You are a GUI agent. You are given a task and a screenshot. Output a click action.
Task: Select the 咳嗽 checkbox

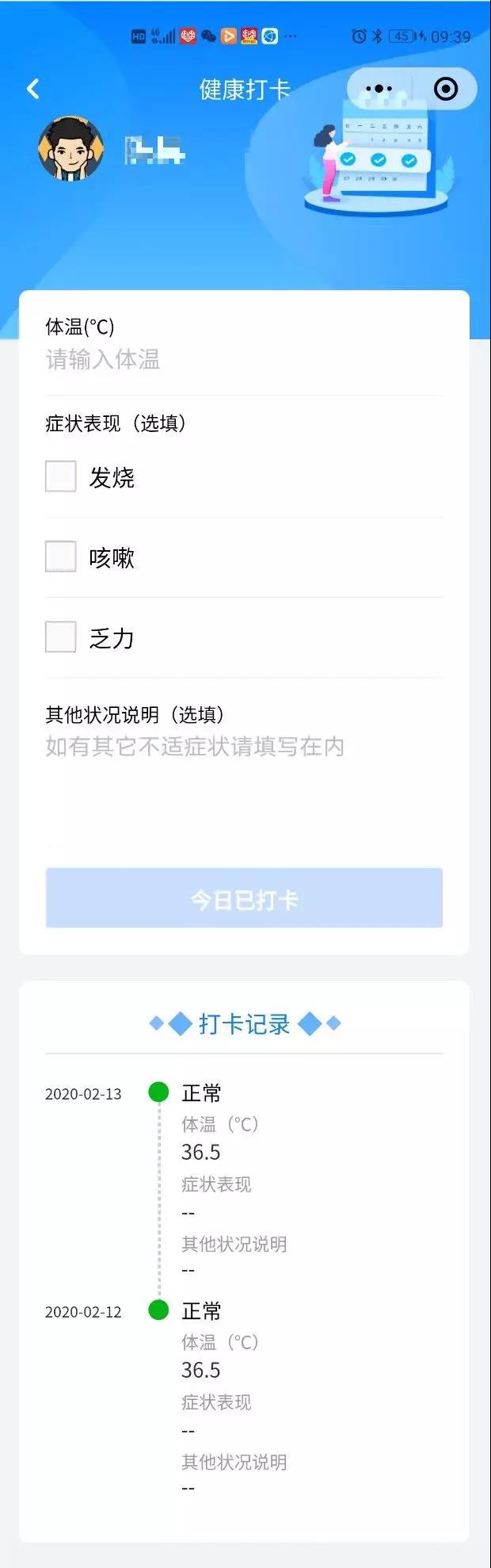[61, 557]
